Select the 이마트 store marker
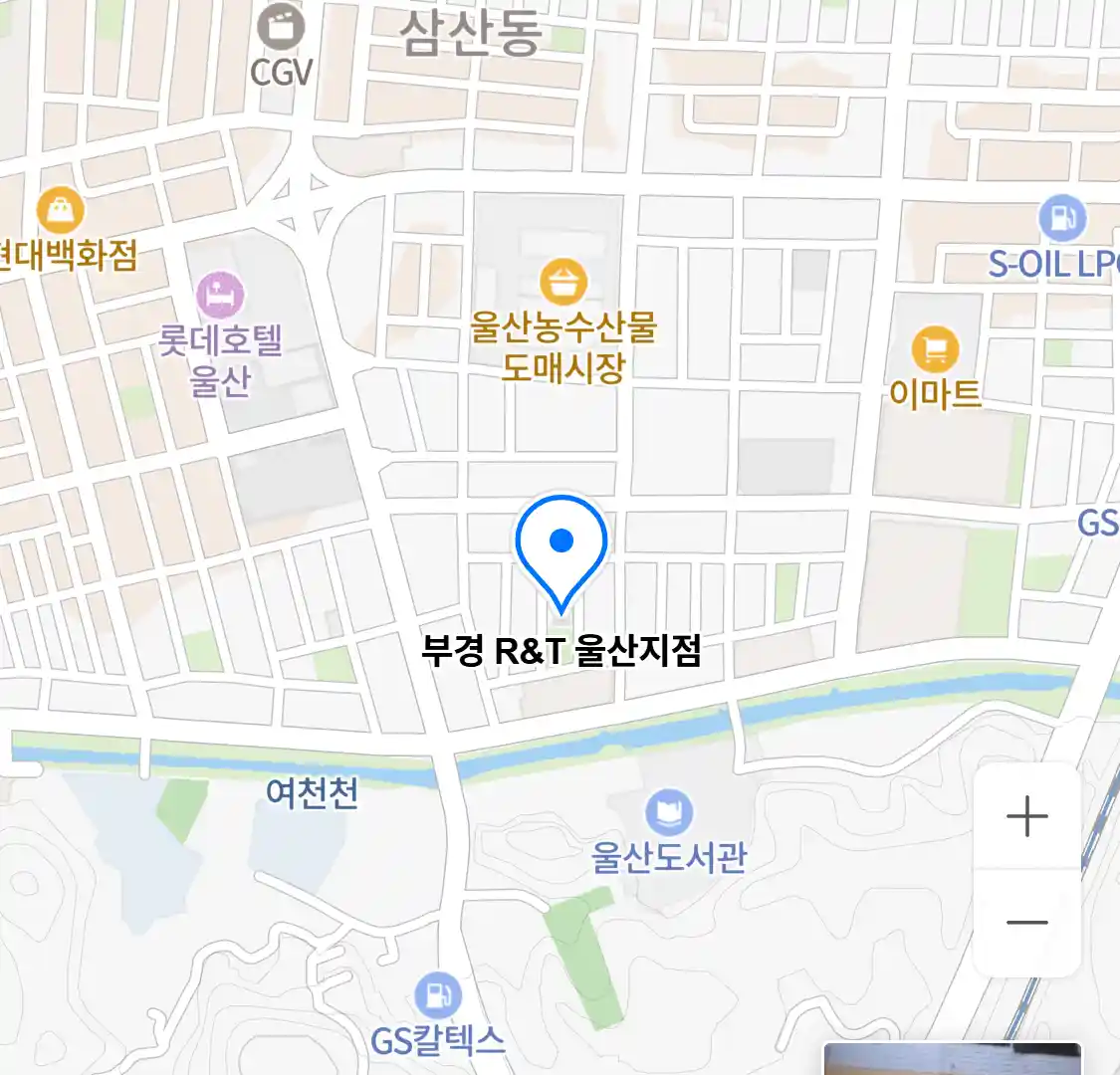Viewport: 1120px width, 1075px height. coord(935,349)
